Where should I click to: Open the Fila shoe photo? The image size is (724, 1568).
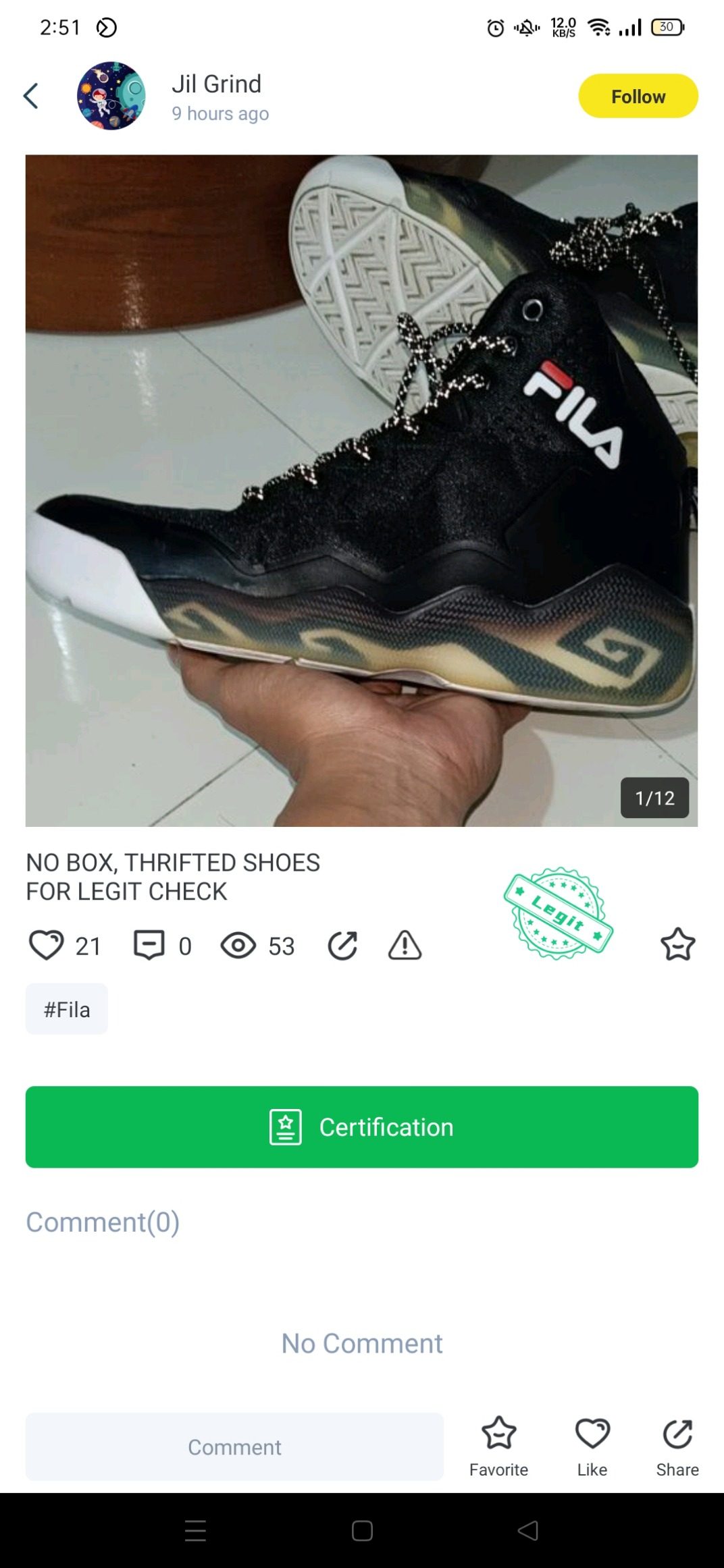361,491
